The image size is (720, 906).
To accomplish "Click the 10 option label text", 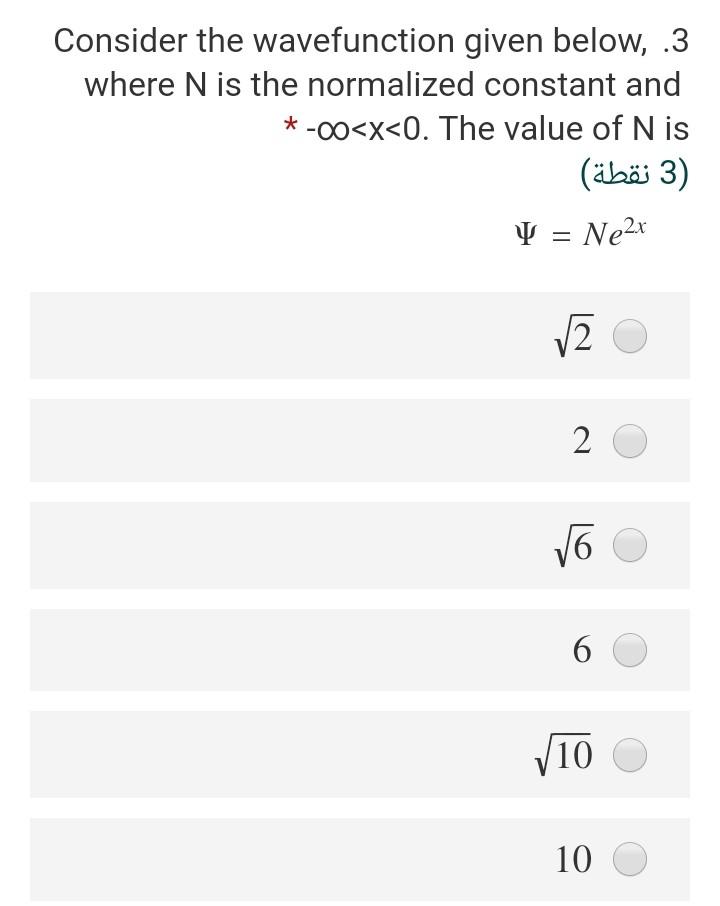I will pyautogui.click(x=575, y=859).
